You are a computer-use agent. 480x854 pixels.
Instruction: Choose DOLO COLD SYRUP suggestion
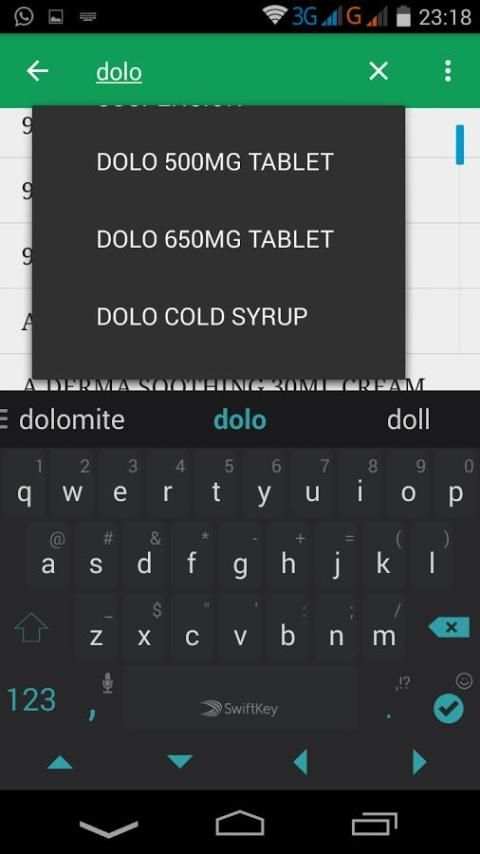(218, 316)
